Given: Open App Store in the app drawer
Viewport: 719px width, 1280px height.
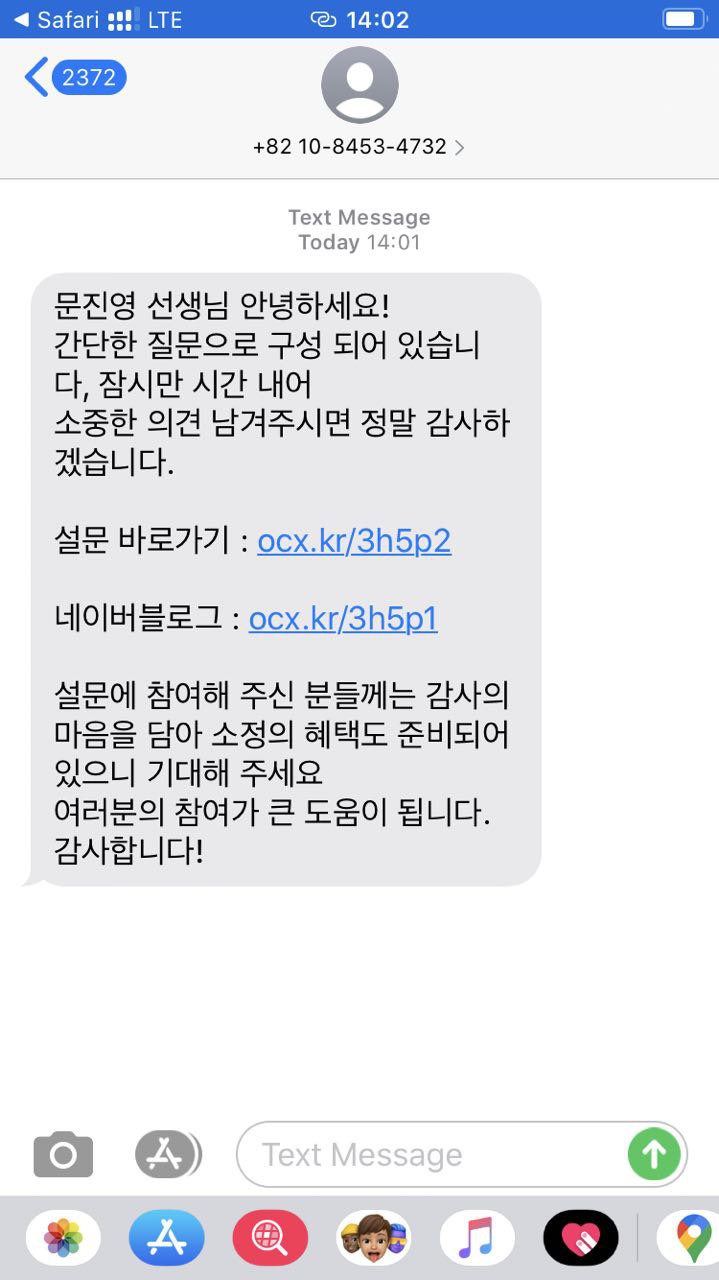Looking at the screenshot, I should (x=166, y=1238).
